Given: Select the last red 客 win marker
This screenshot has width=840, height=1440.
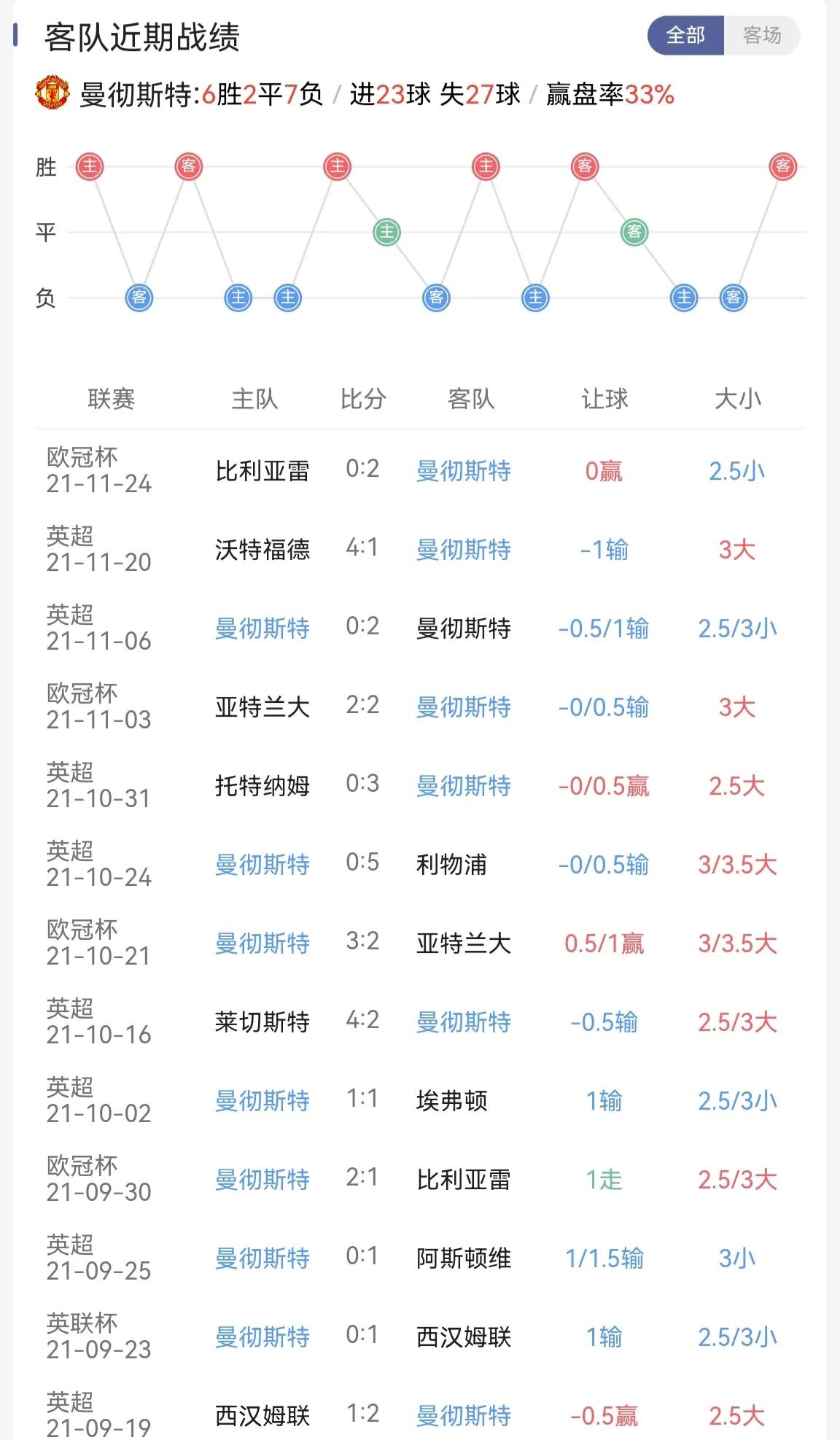Looking at the screenshot, I should coord(780,166).
